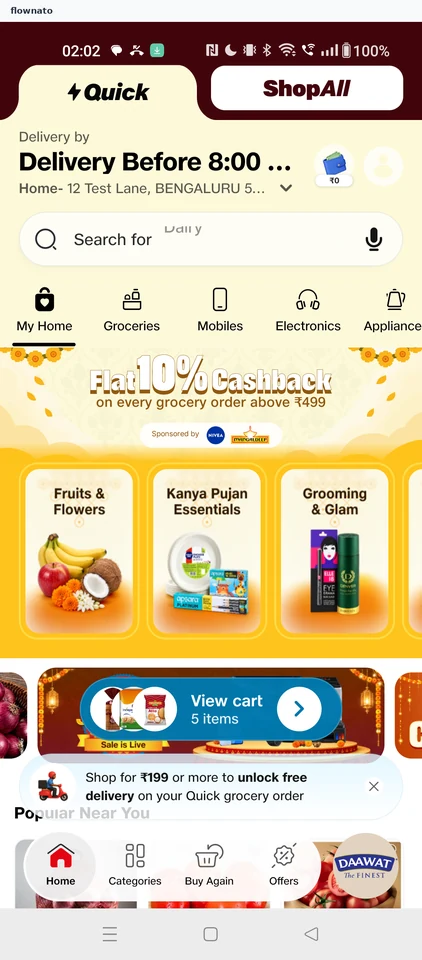Tap the system back button
This screenshot has width=422, height=960.
point(311,934)
